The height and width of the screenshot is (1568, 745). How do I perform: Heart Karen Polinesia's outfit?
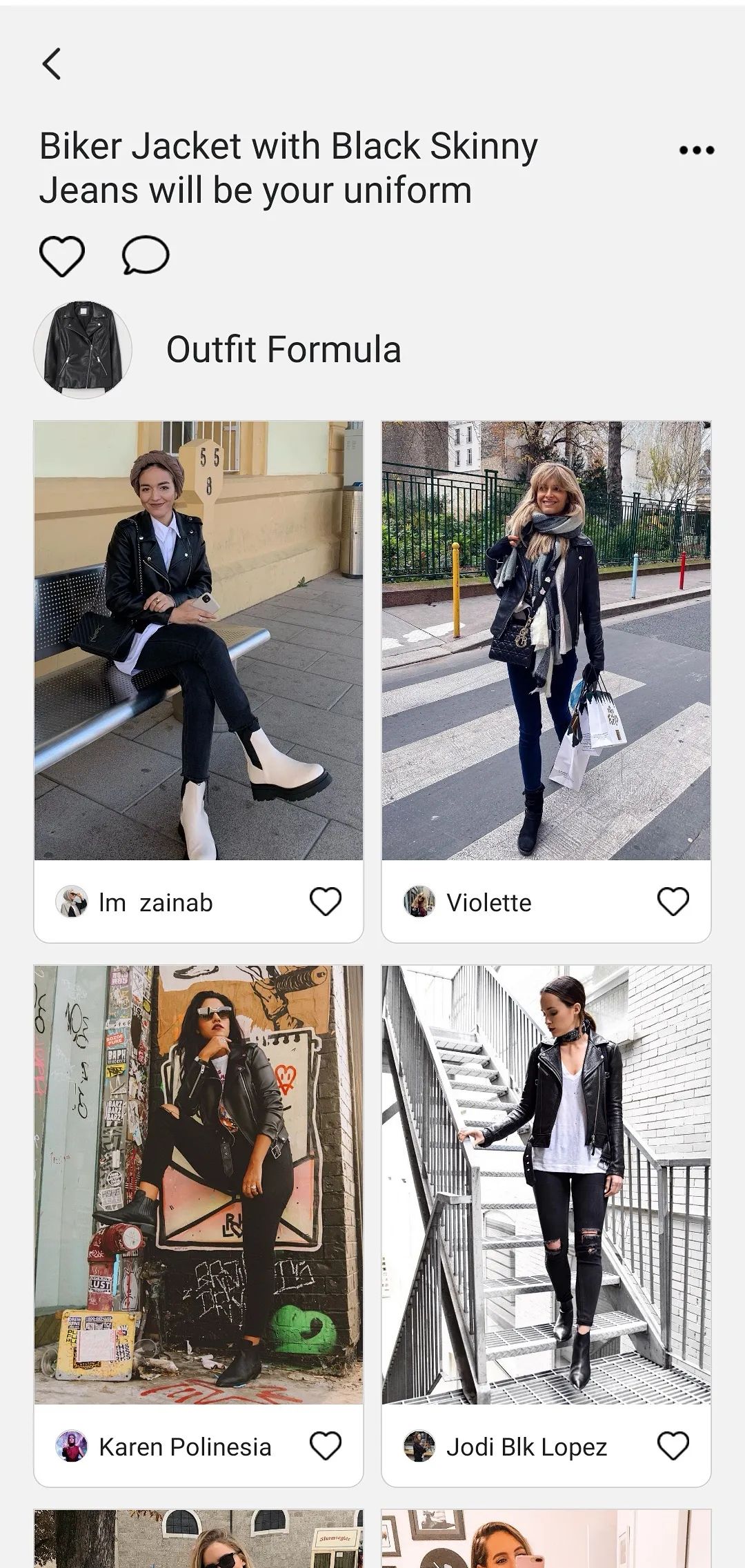(326, 1445)
